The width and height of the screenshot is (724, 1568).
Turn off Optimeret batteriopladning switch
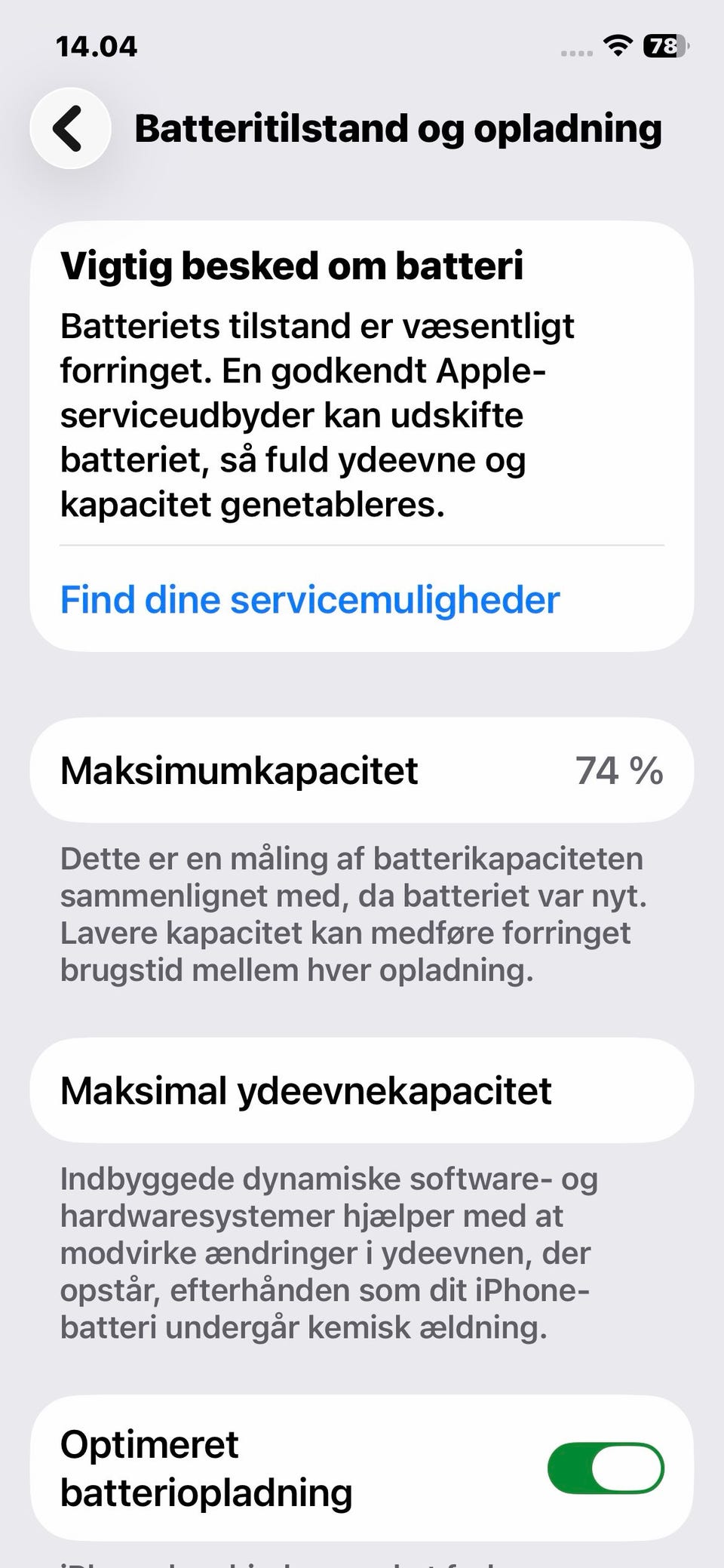click(606, 1468)
